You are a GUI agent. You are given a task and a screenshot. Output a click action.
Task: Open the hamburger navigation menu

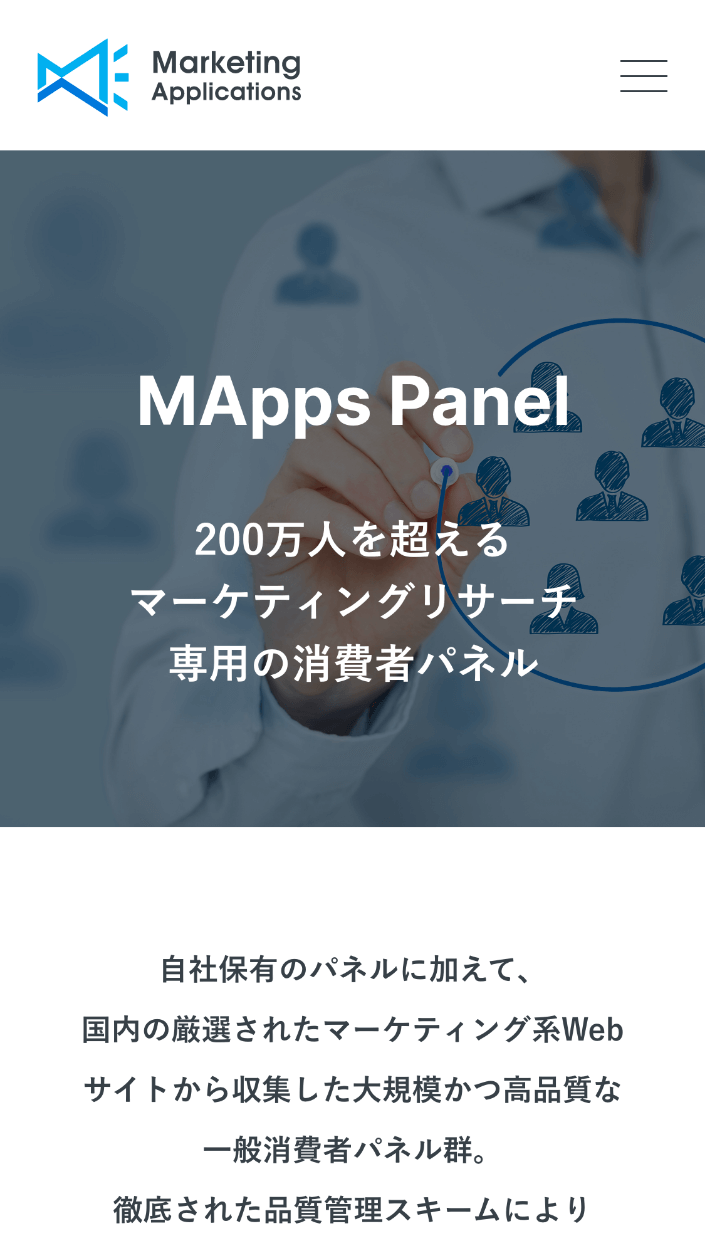click(643, 76)
